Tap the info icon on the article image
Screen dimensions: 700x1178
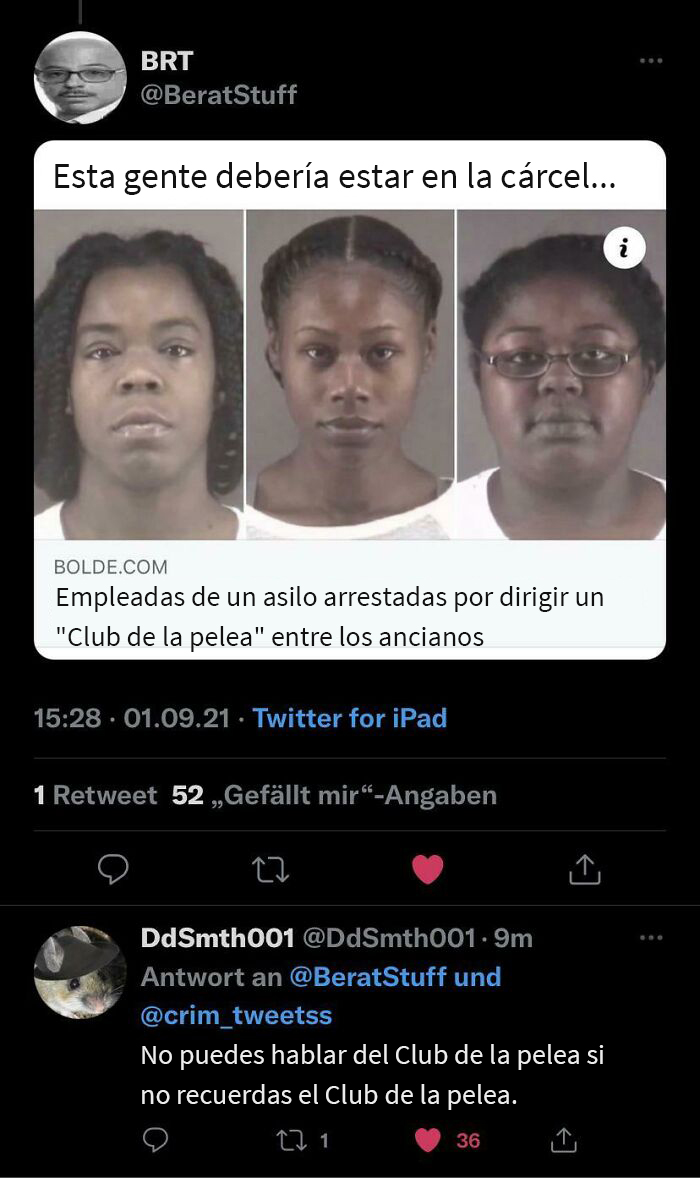(624, 250)
